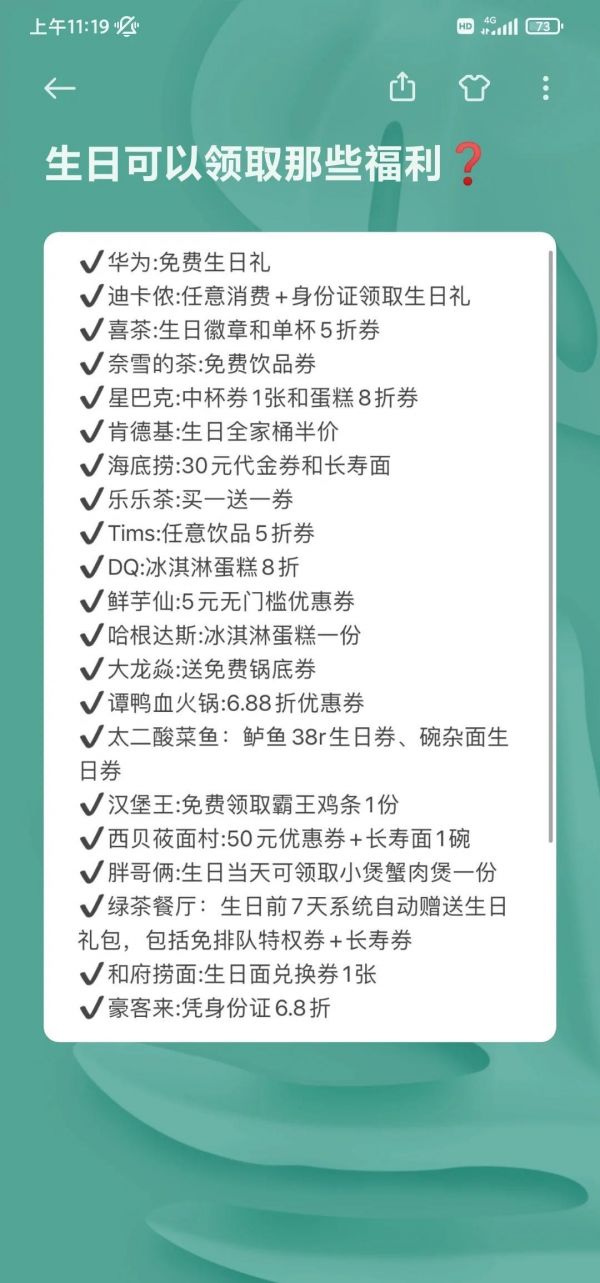Open the note theme shirt icon
Screen dimensions: 600x1283
474,88
